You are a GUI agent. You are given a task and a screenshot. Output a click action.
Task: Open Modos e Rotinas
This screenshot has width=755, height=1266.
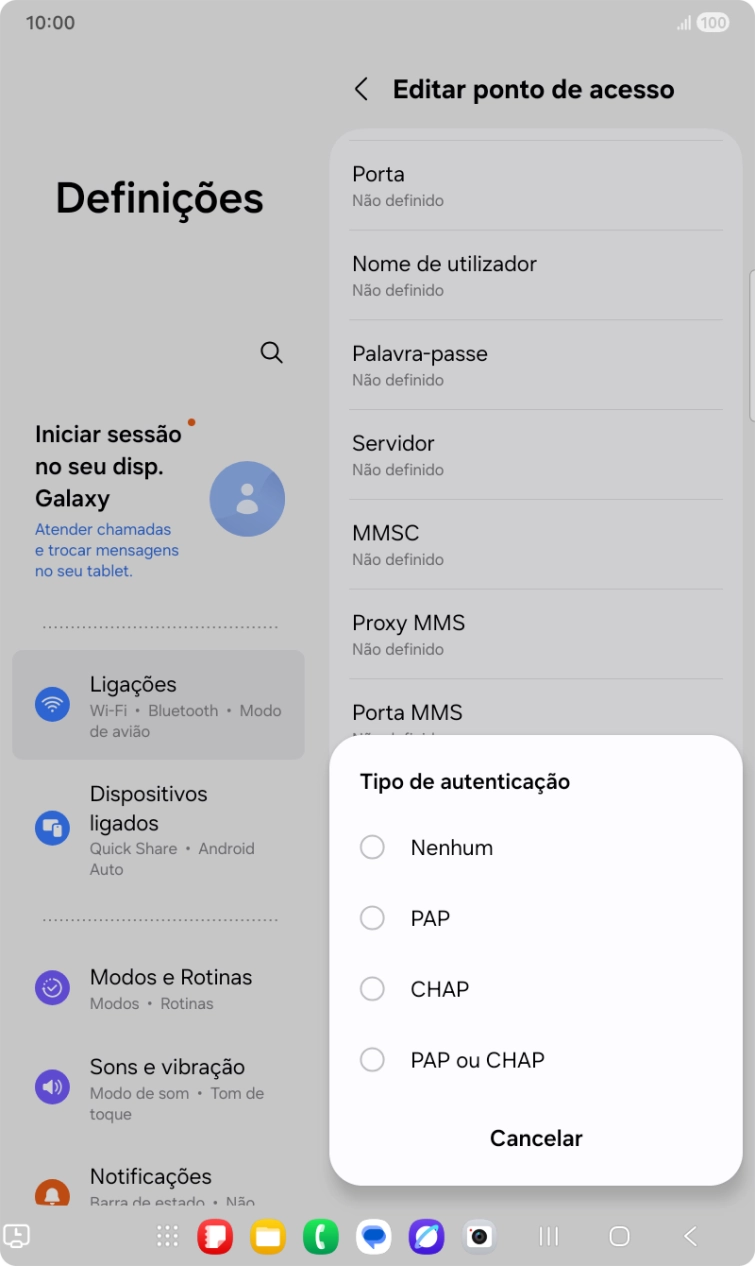[158, 988]
